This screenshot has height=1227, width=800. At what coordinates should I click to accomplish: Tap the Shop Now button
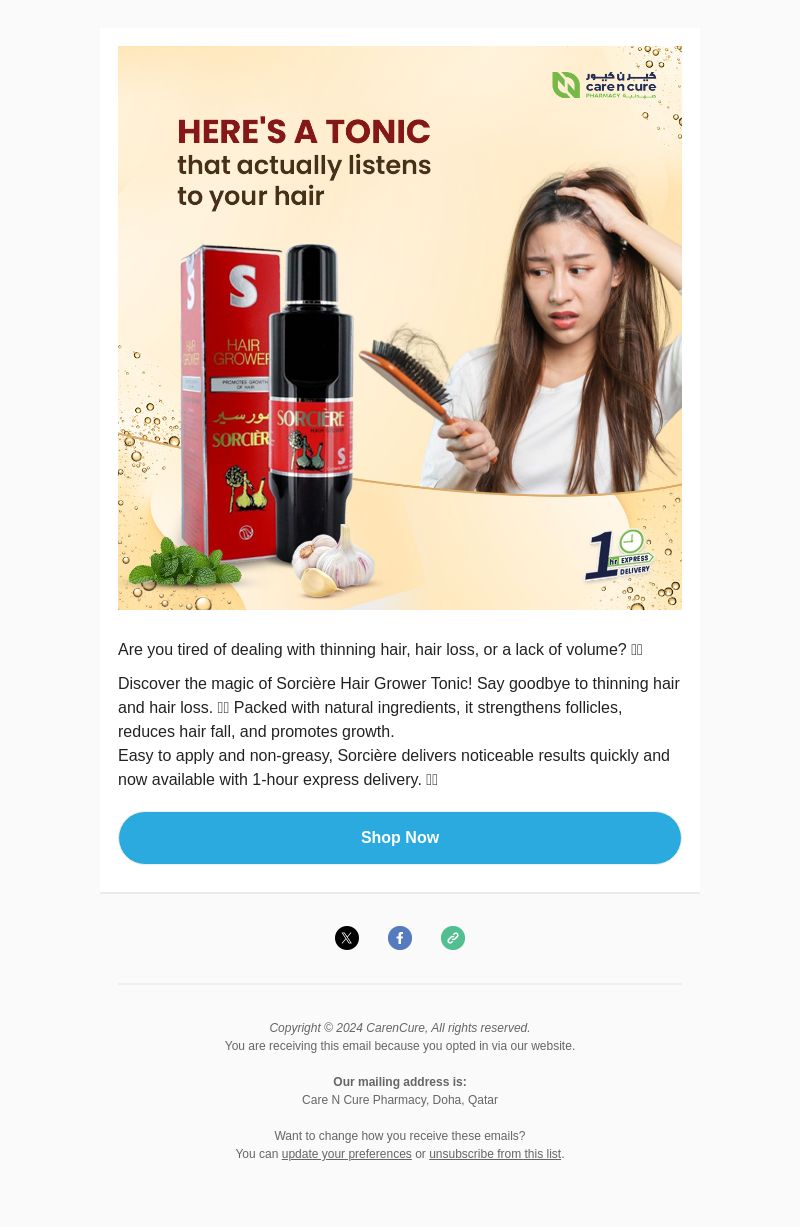pos(400,838)
